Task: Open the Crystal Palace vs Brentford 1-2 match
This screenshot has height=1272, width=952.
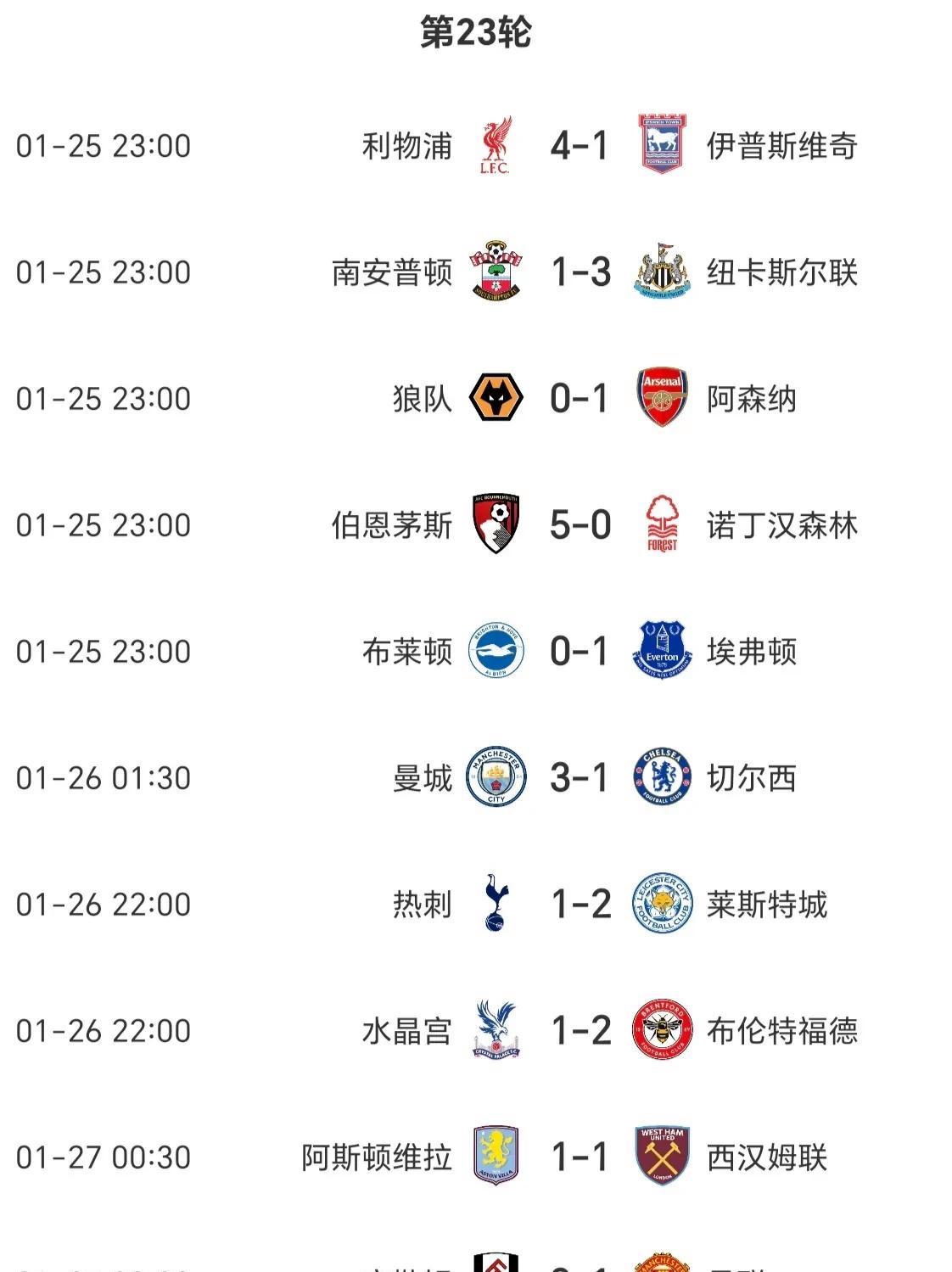Action: click(x=580, y=1030)
